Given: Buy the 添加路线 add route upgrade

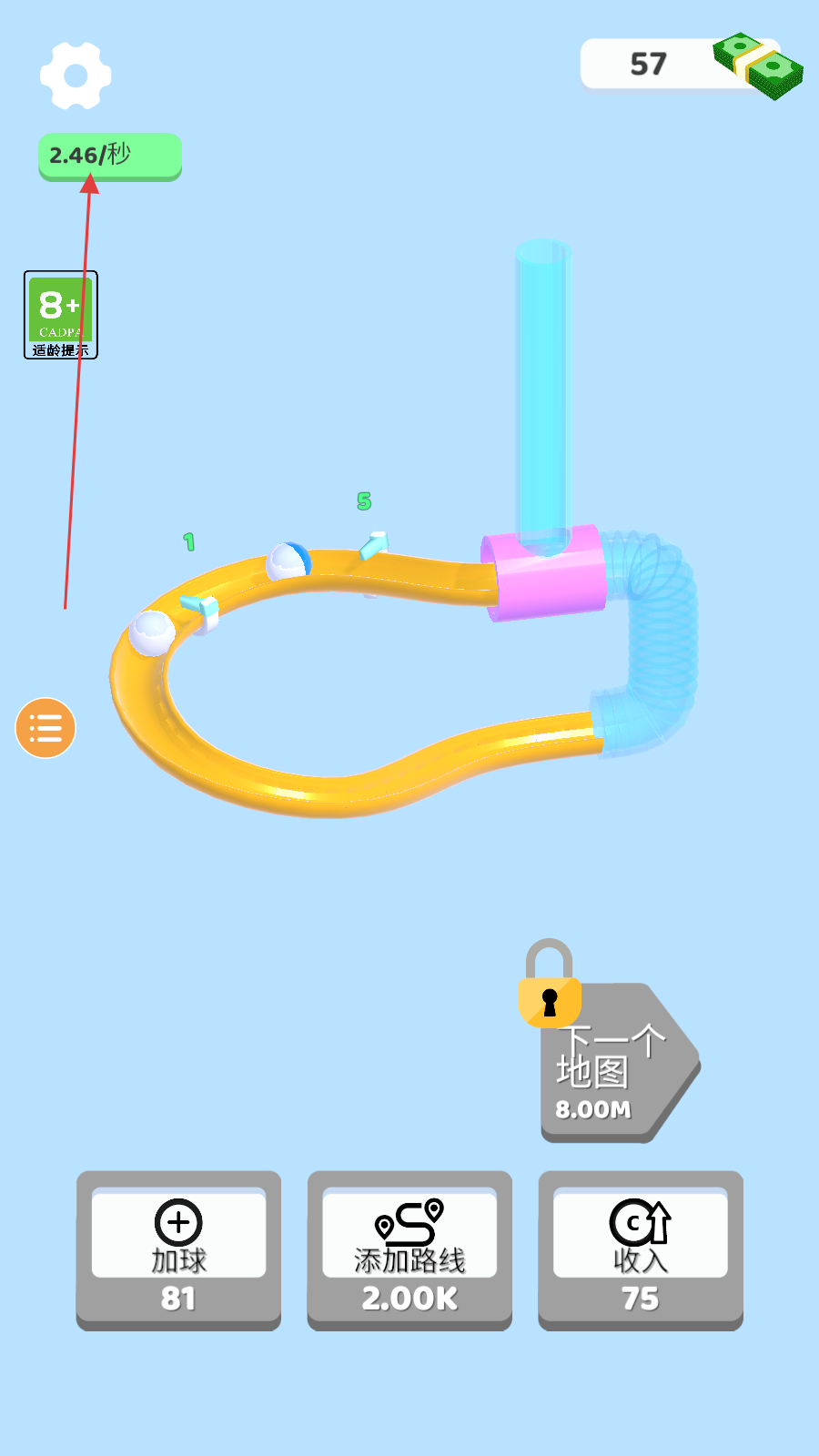Looking at the screenshot, I should click(409, 1249).
